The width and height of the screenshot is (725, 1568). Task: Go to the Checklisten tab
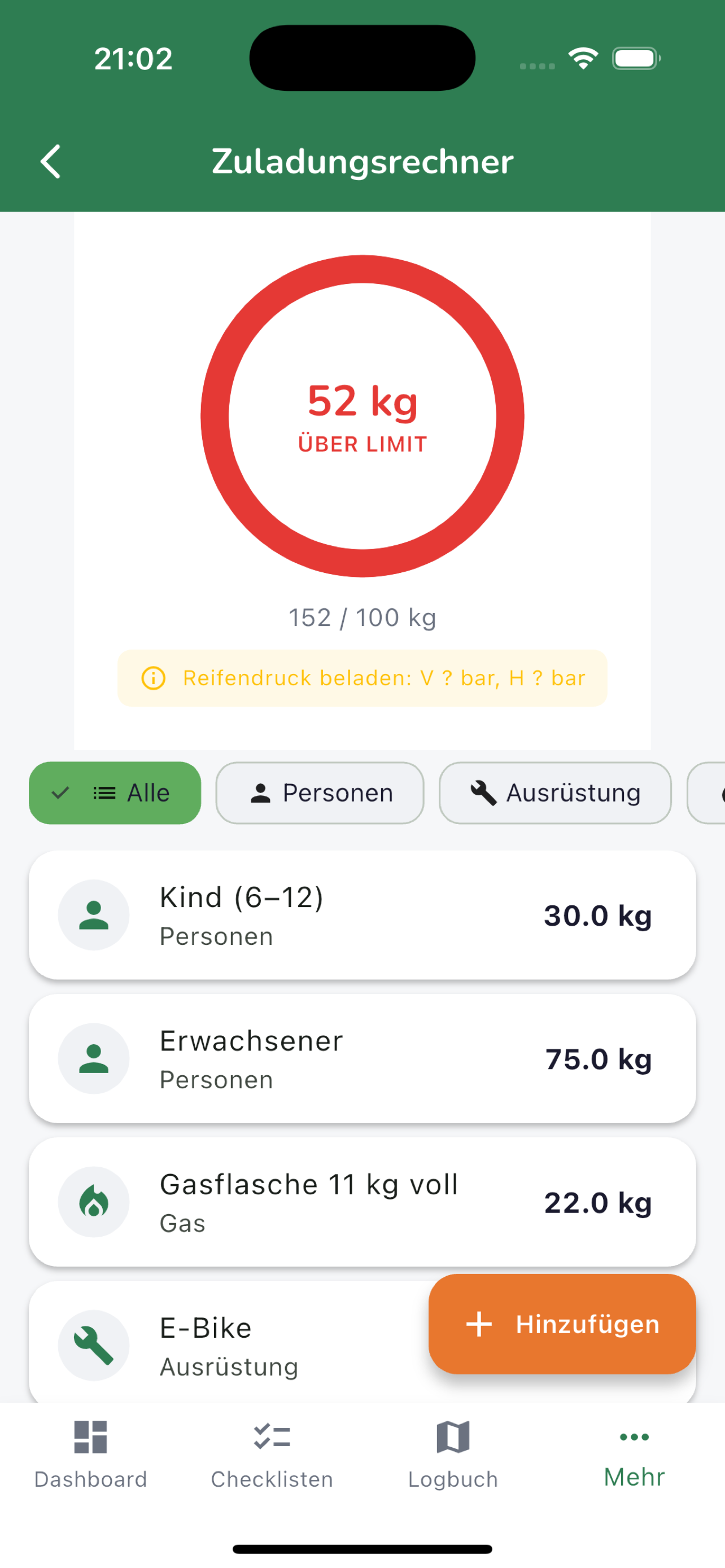pos(272,1453)
